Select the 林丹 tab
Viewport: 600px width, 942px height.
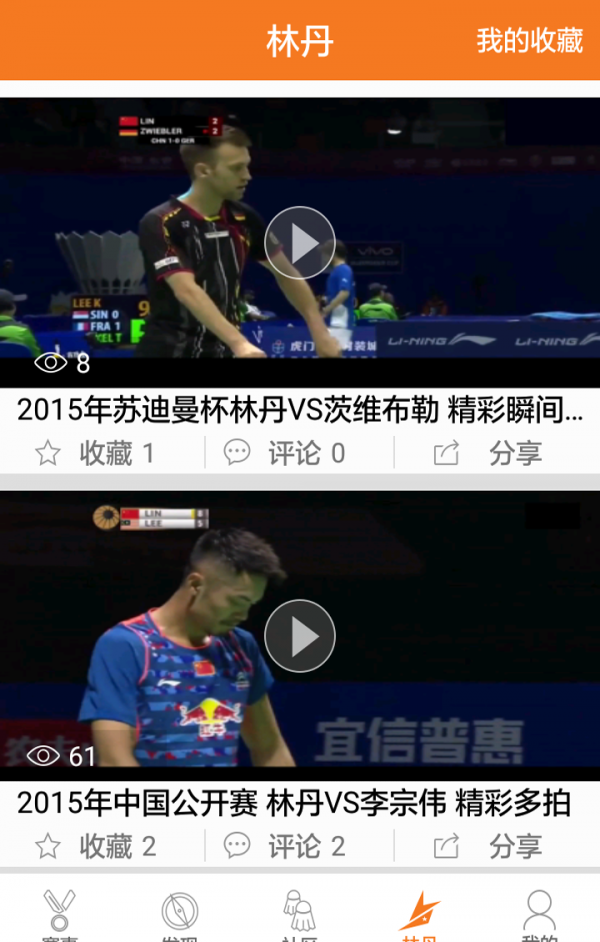(419, 914)
